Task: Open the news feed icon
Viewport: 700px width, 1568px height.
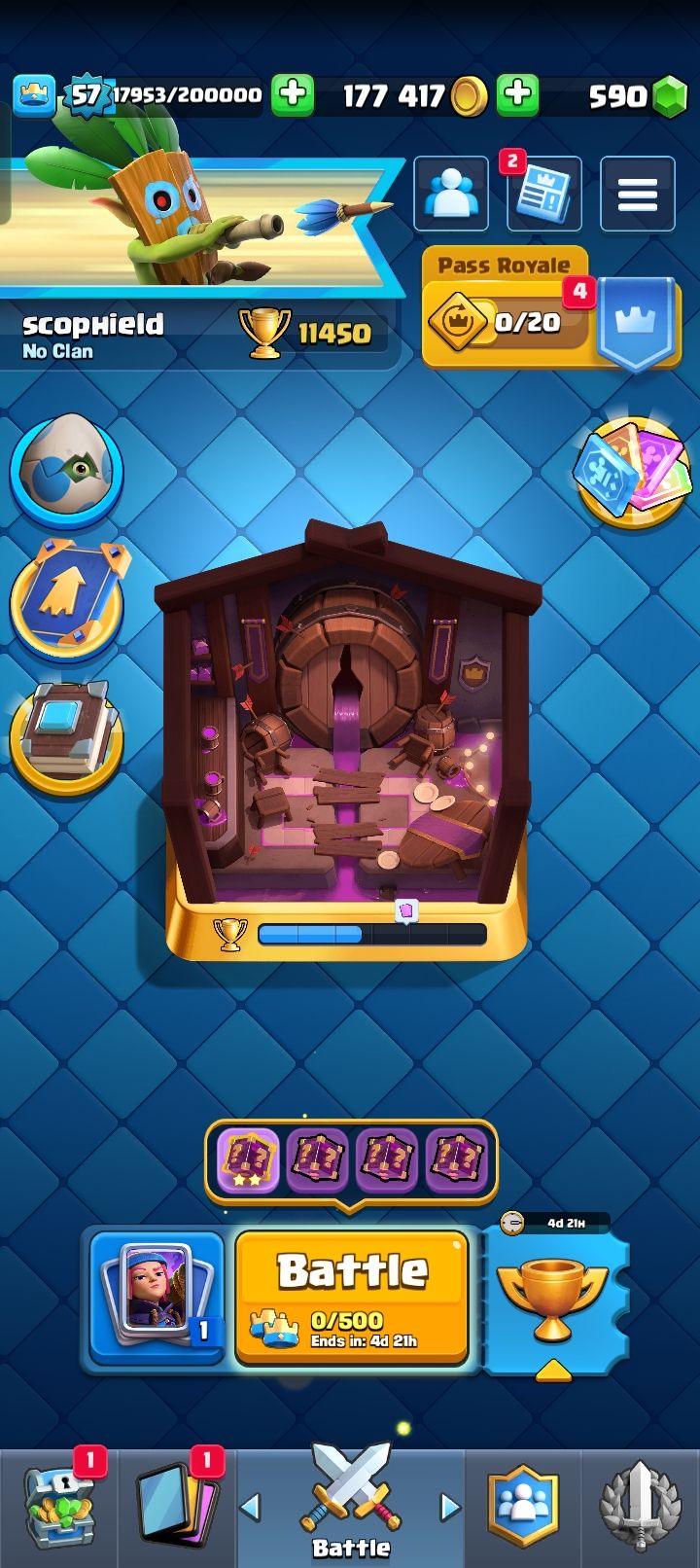Action: click(543, 195)
